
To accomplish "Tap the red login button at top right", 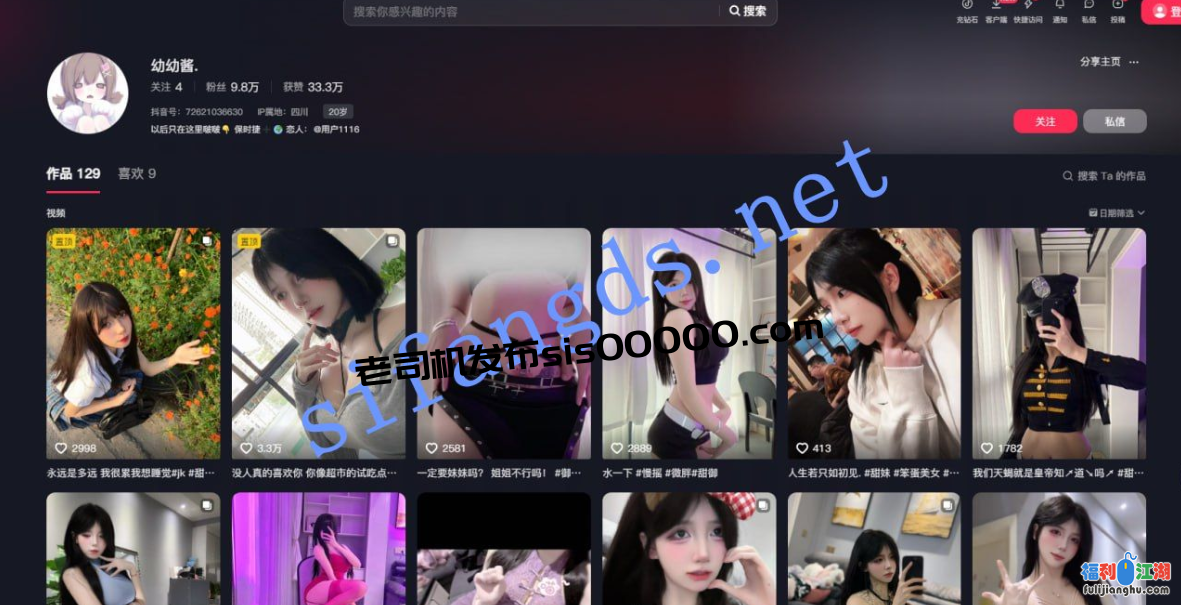I will tap(1162, 11).
